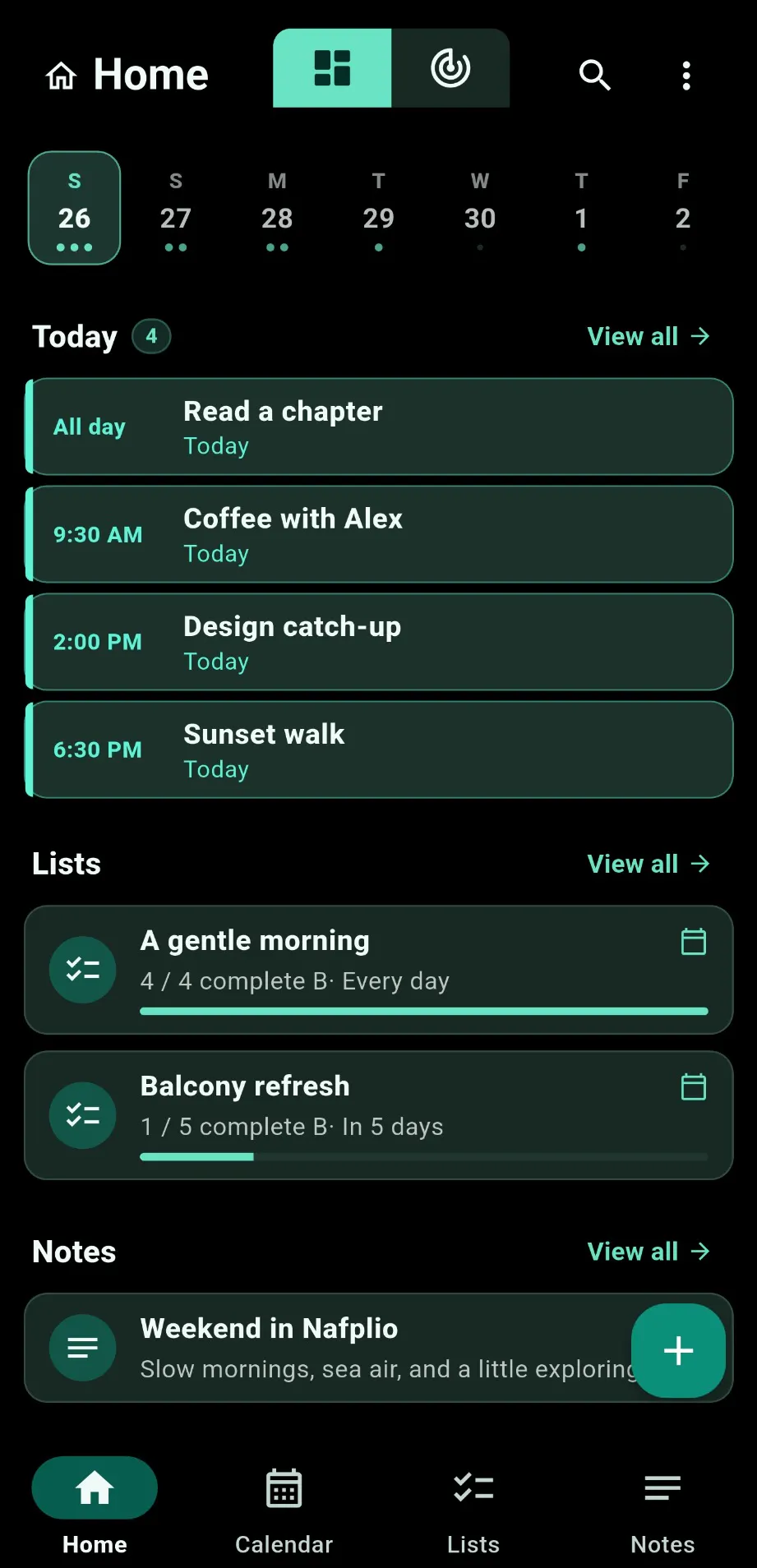View all notes
This screenshot has height=1568, width=757.
click(649, 1252)
